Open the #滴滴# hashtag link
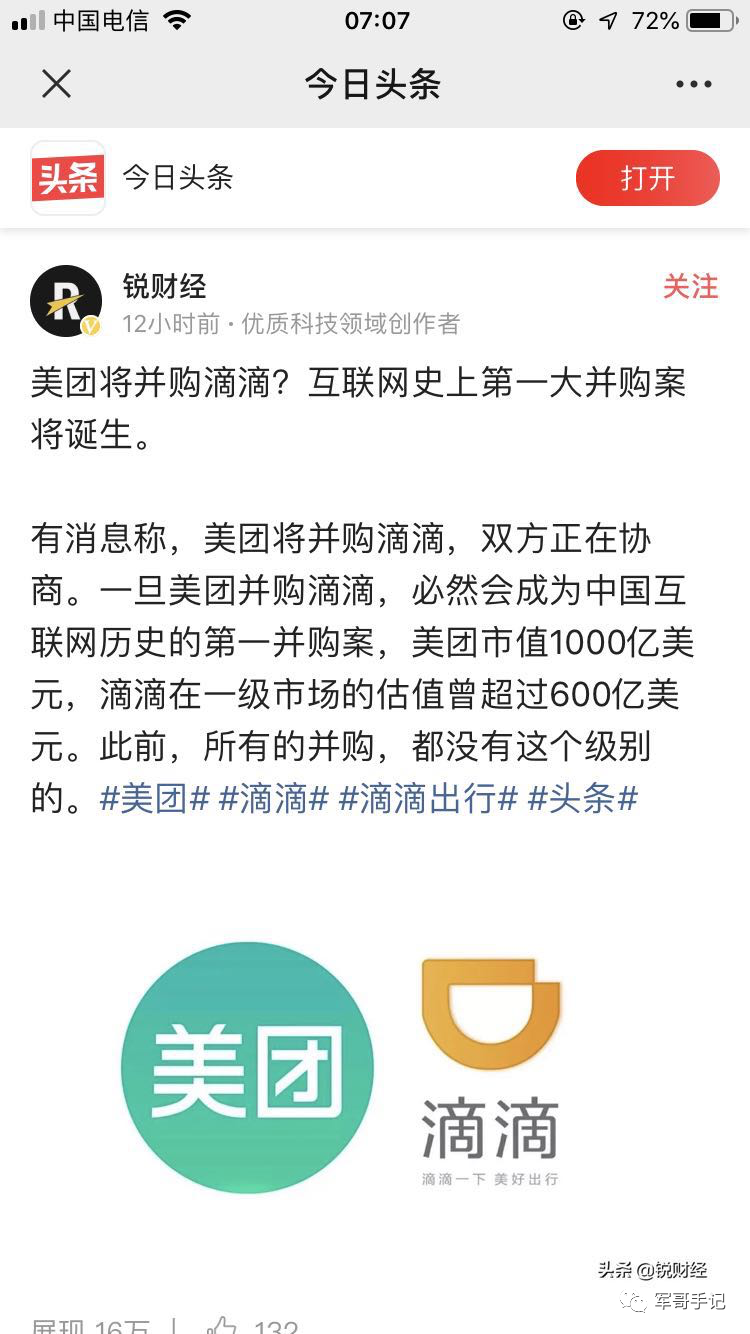The image size is (750, 1334). pos(273,799)
